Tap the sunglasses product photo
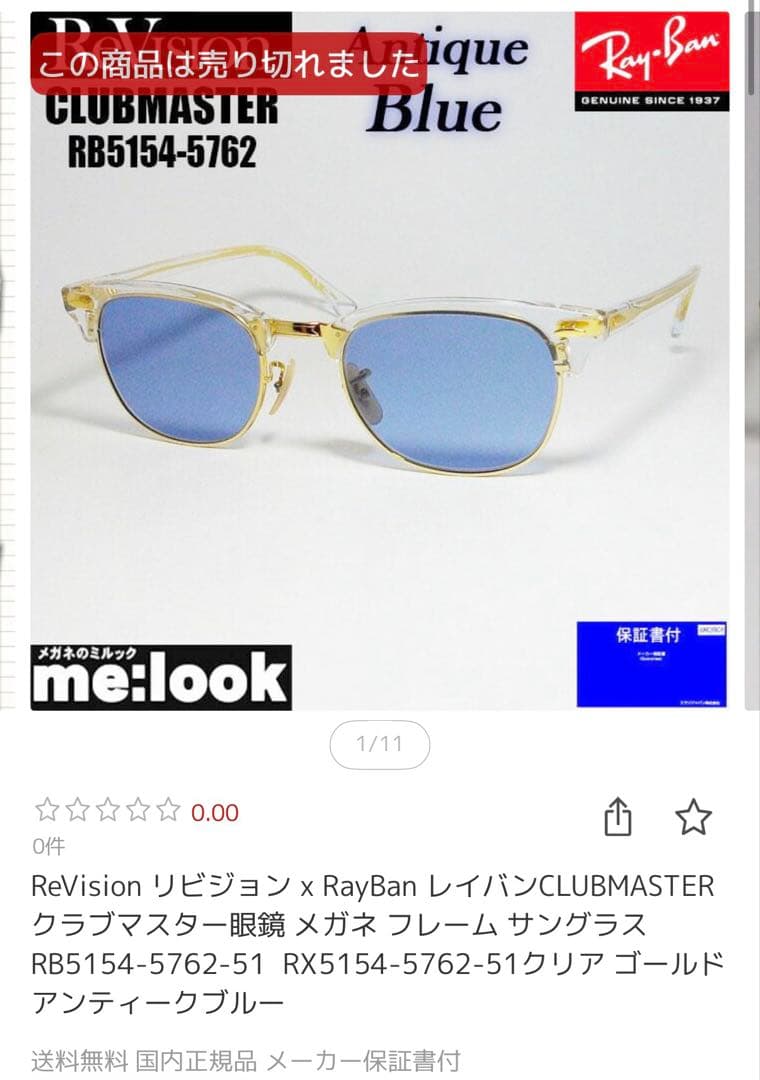Screen dimensions: 760x1080 [x=370, y=380]
